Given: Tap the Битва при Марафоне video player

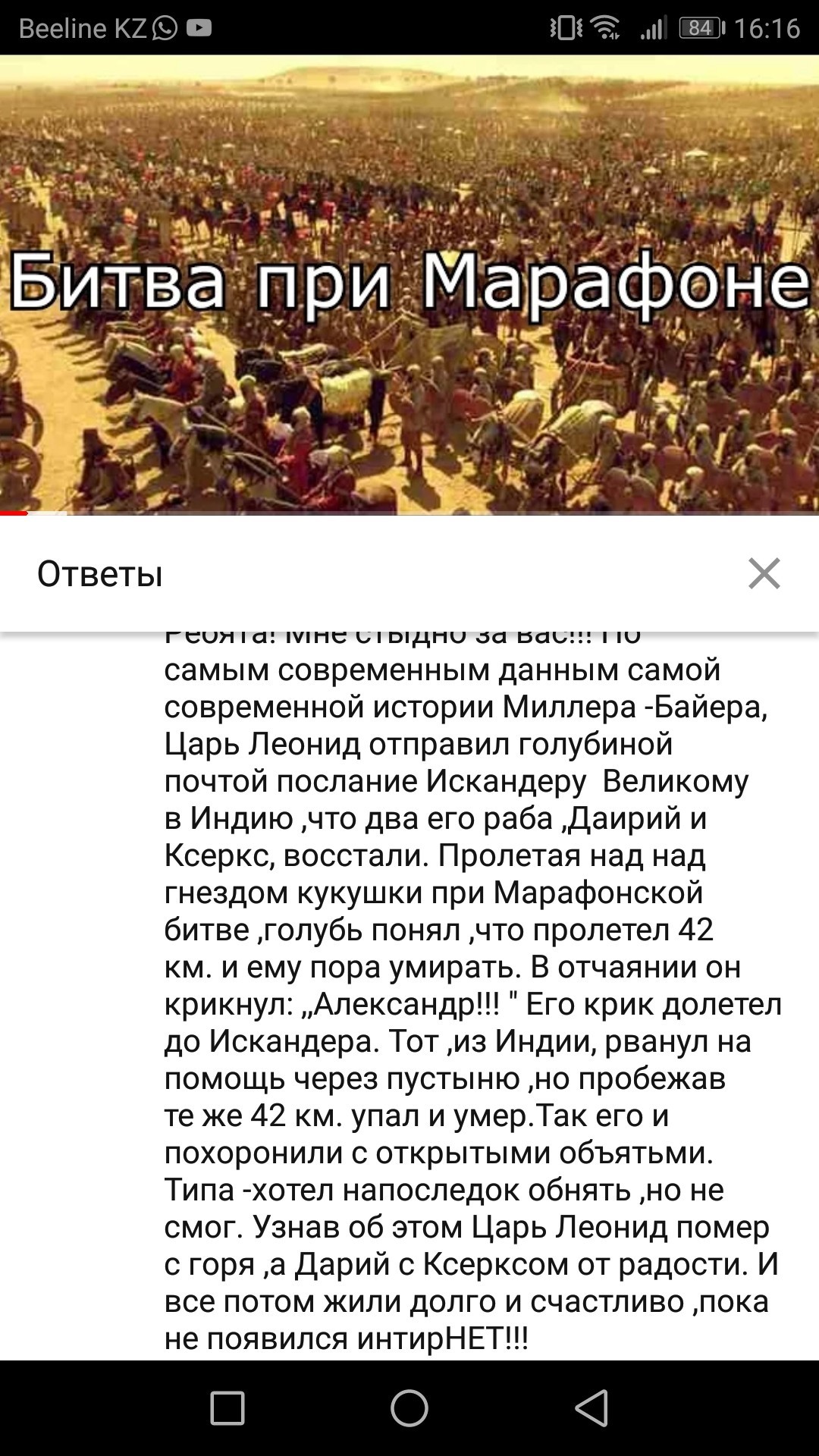Looking at the screenshot, I should coord(409,284).
